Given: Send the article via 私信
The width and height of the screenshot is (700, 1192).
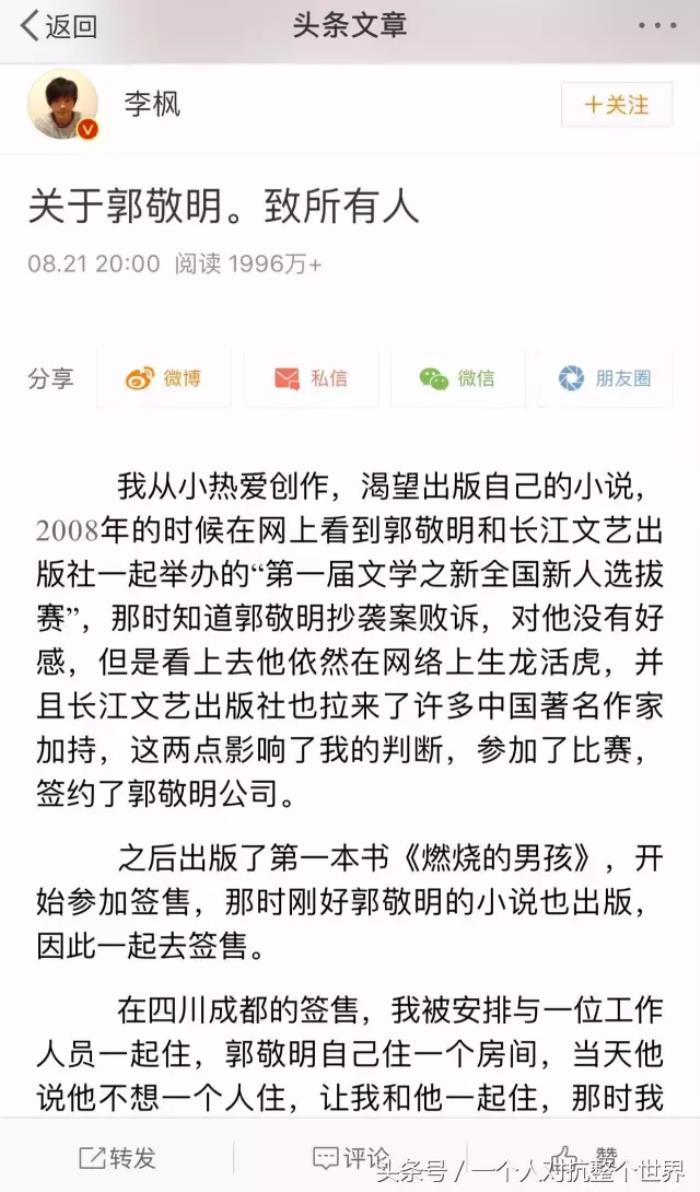Looking at the screenshot, I should point(311,378).
